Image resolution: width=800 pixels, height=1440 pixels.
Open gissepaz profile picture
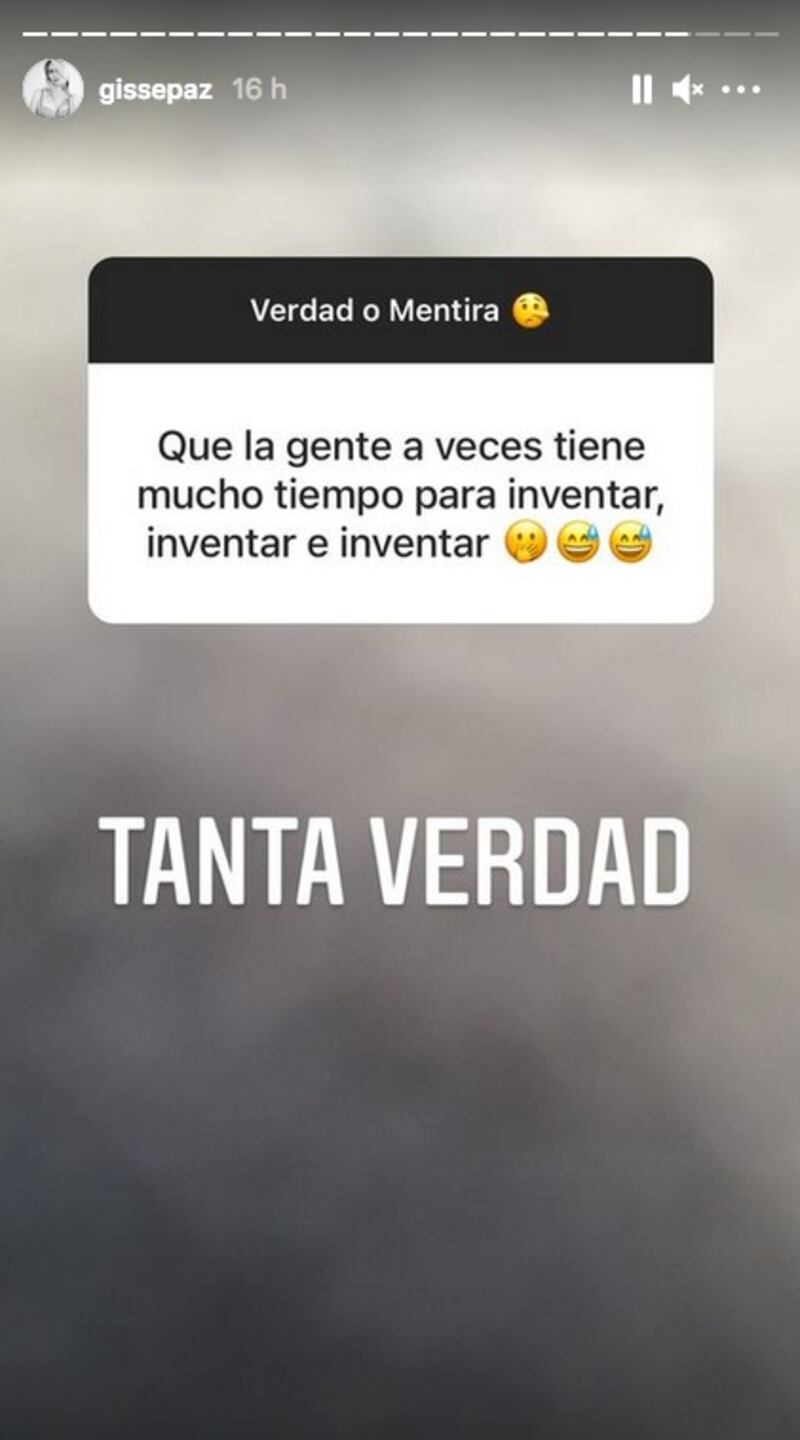pyautogui.click(x=53, y=89)
